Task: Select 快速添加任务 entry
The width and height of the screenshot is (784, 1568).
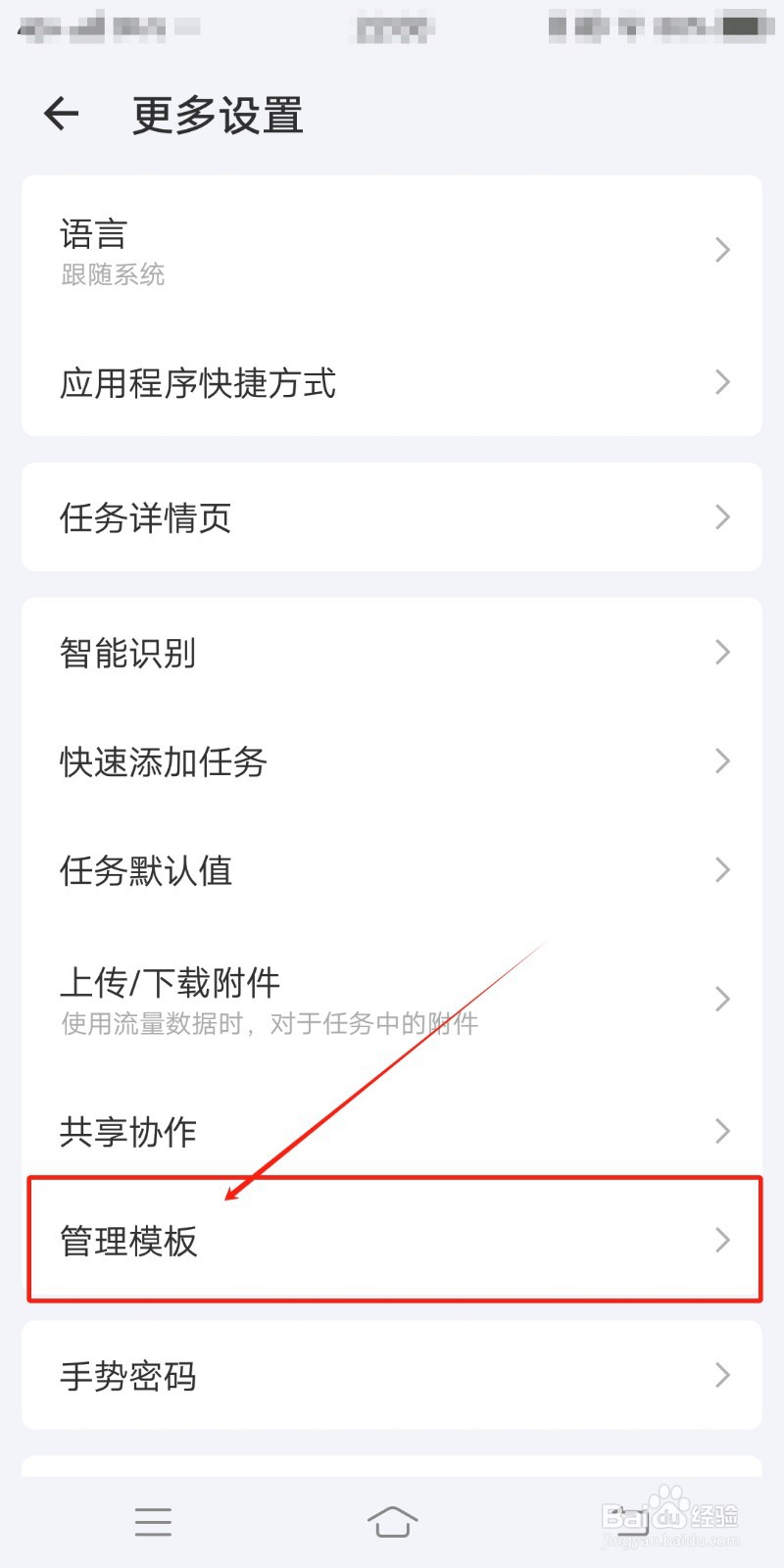Action: click(392, 761)
